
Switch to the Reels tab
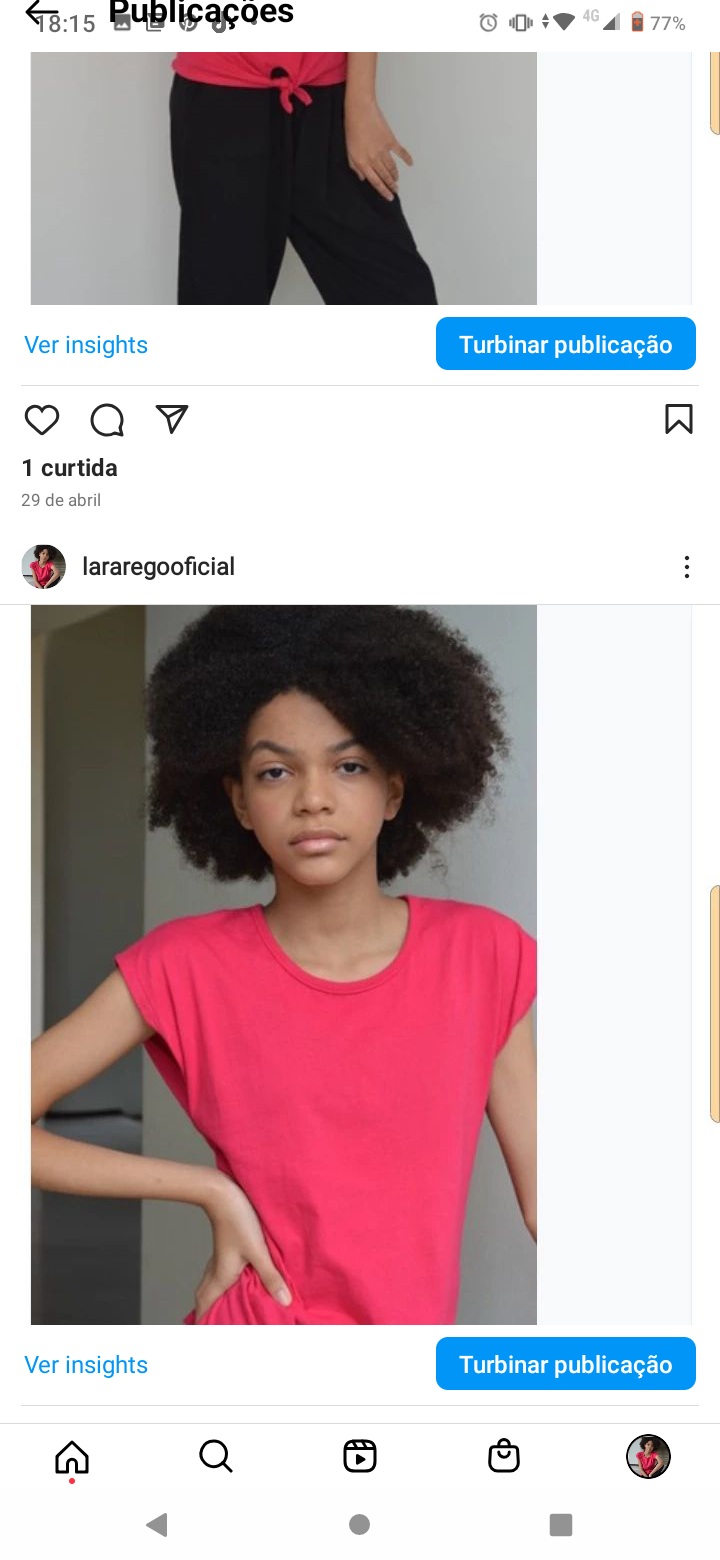coord(360,1457)
